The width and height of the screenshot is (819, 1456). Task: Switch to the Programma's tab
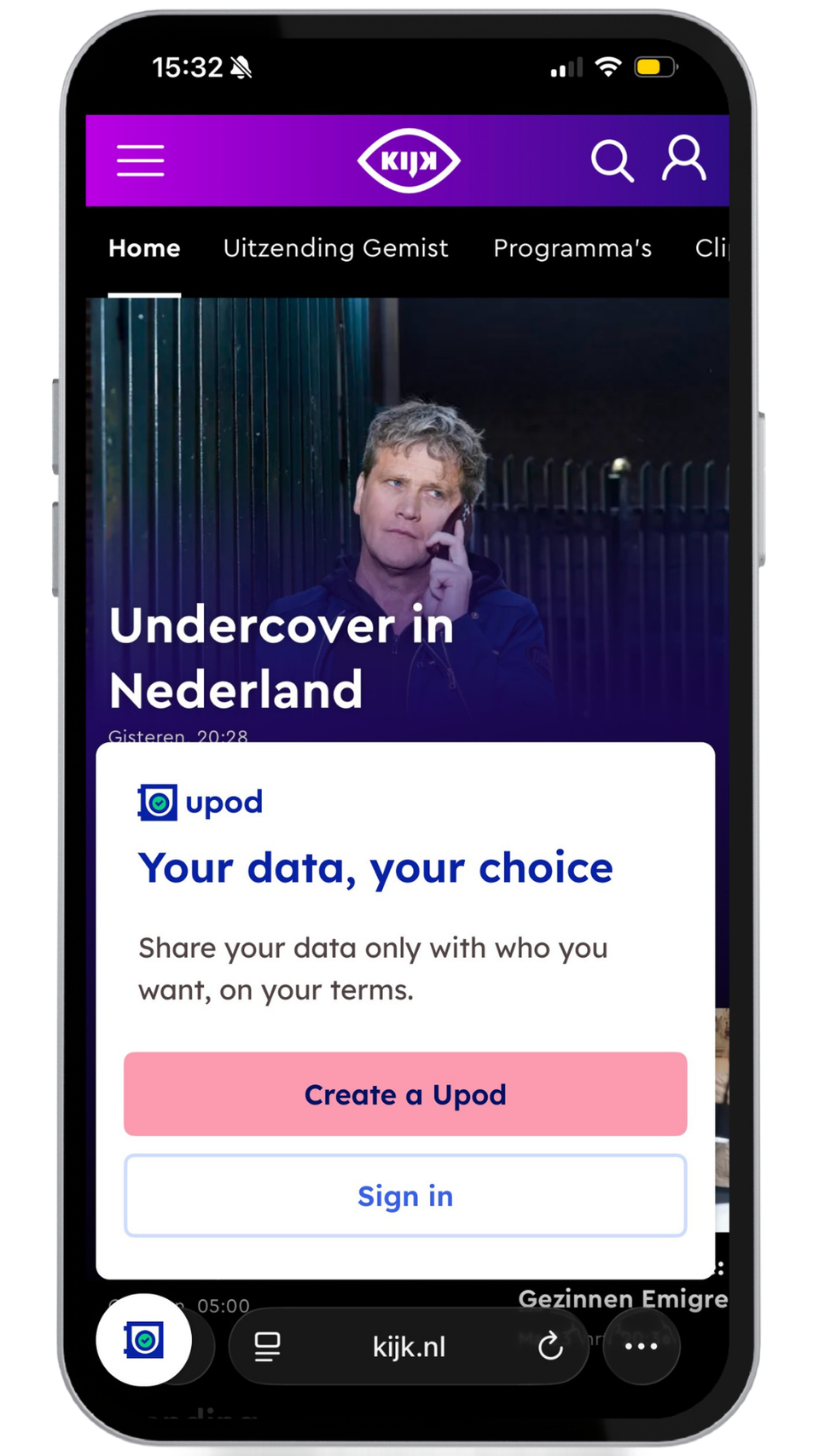point(572,248)
